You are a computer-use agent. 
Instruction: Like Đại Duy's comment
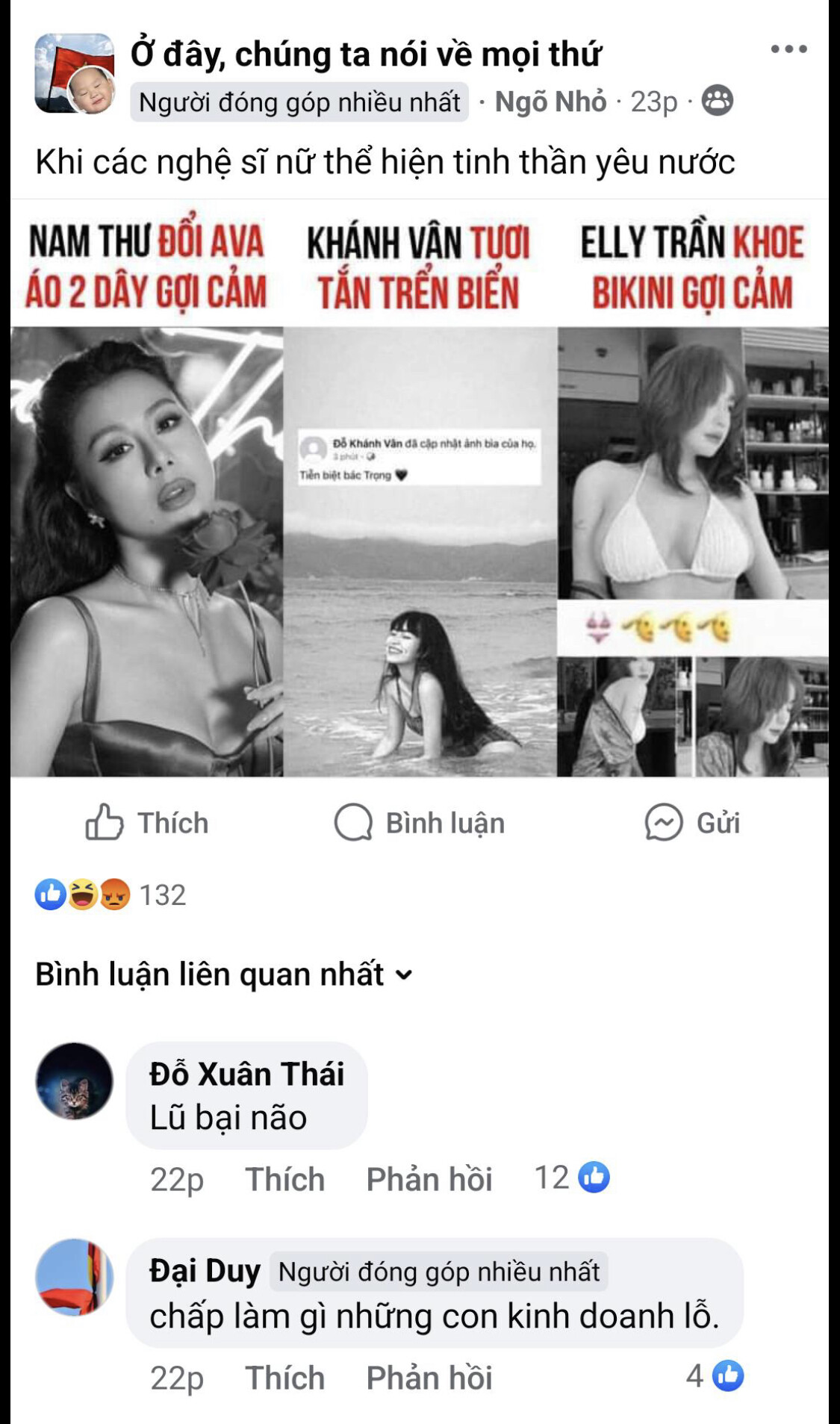284,1378
